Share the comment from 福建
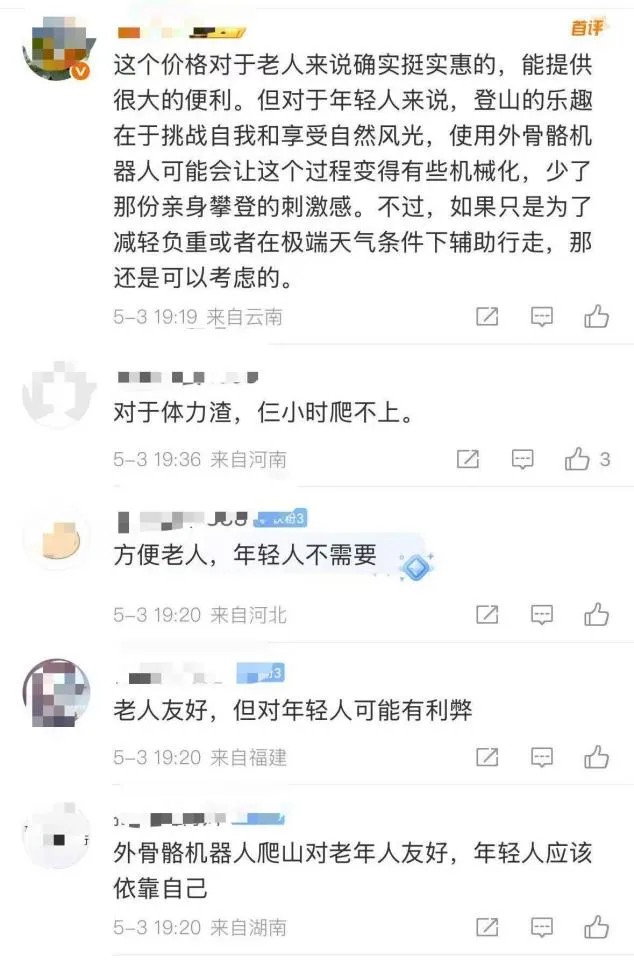Screen dimensions: 634x960 [487, 757]
